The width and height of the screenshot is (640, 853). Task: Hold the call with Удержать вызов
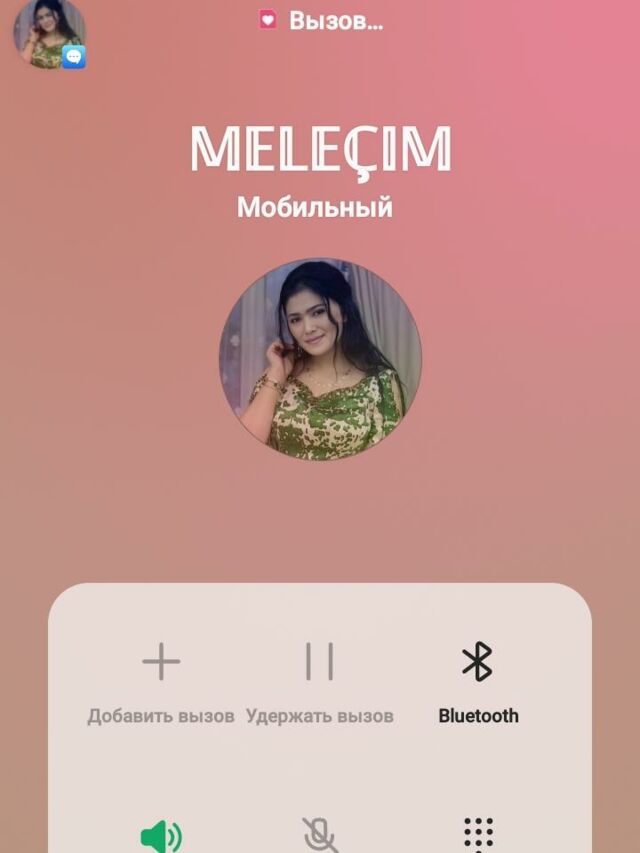(319, 680)
